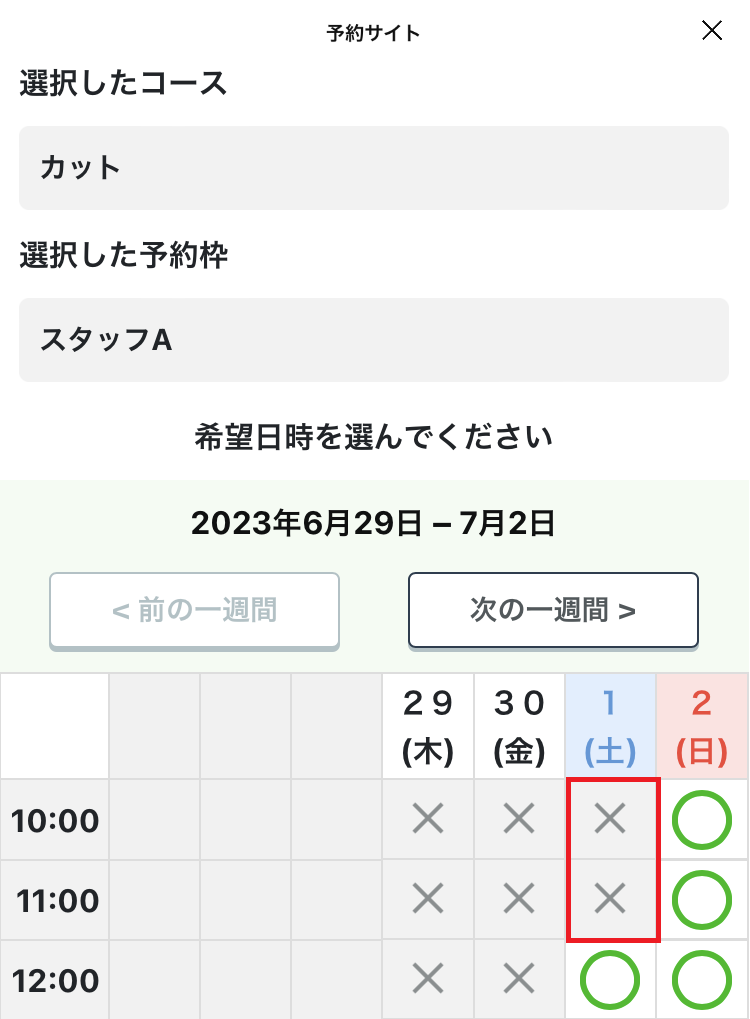Click the × inside the red box at 11:00
Screen dimensions: 750x1019
tap(610, 899)
